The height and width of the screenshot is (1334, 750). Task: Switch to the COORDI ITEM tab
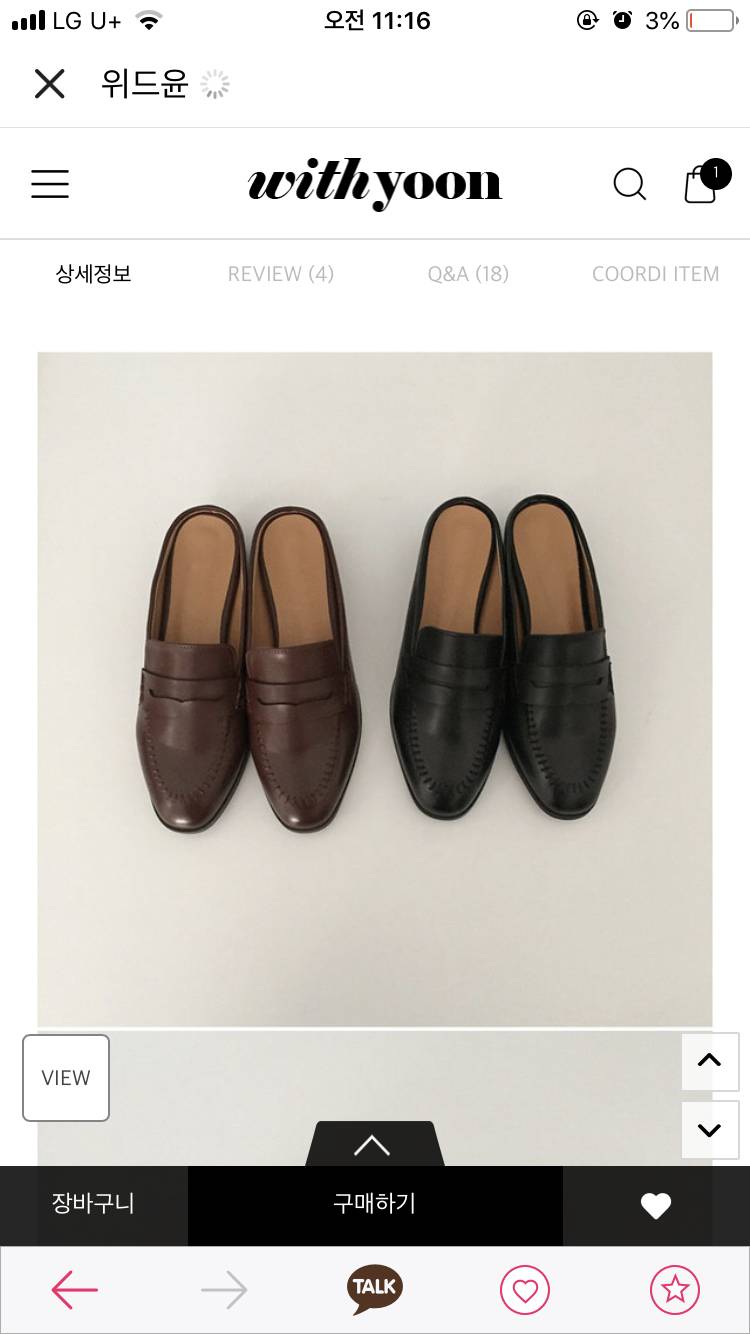pyautogui.click(x=655, y=274)
